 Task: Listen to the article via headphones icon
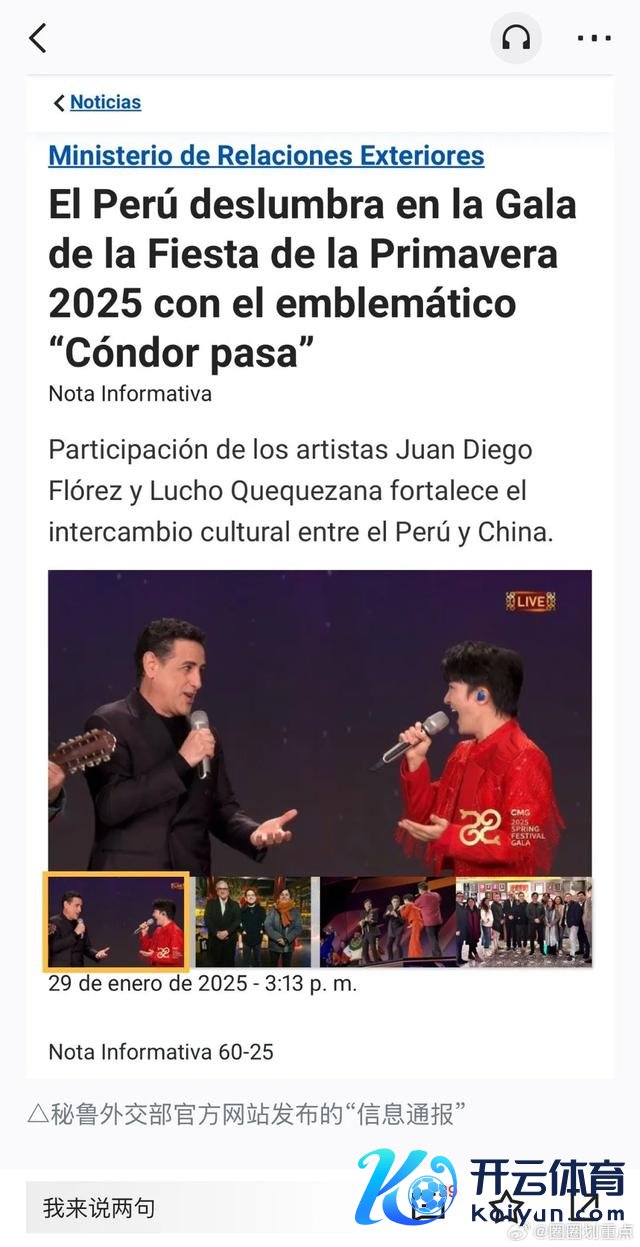click(516, 39)
